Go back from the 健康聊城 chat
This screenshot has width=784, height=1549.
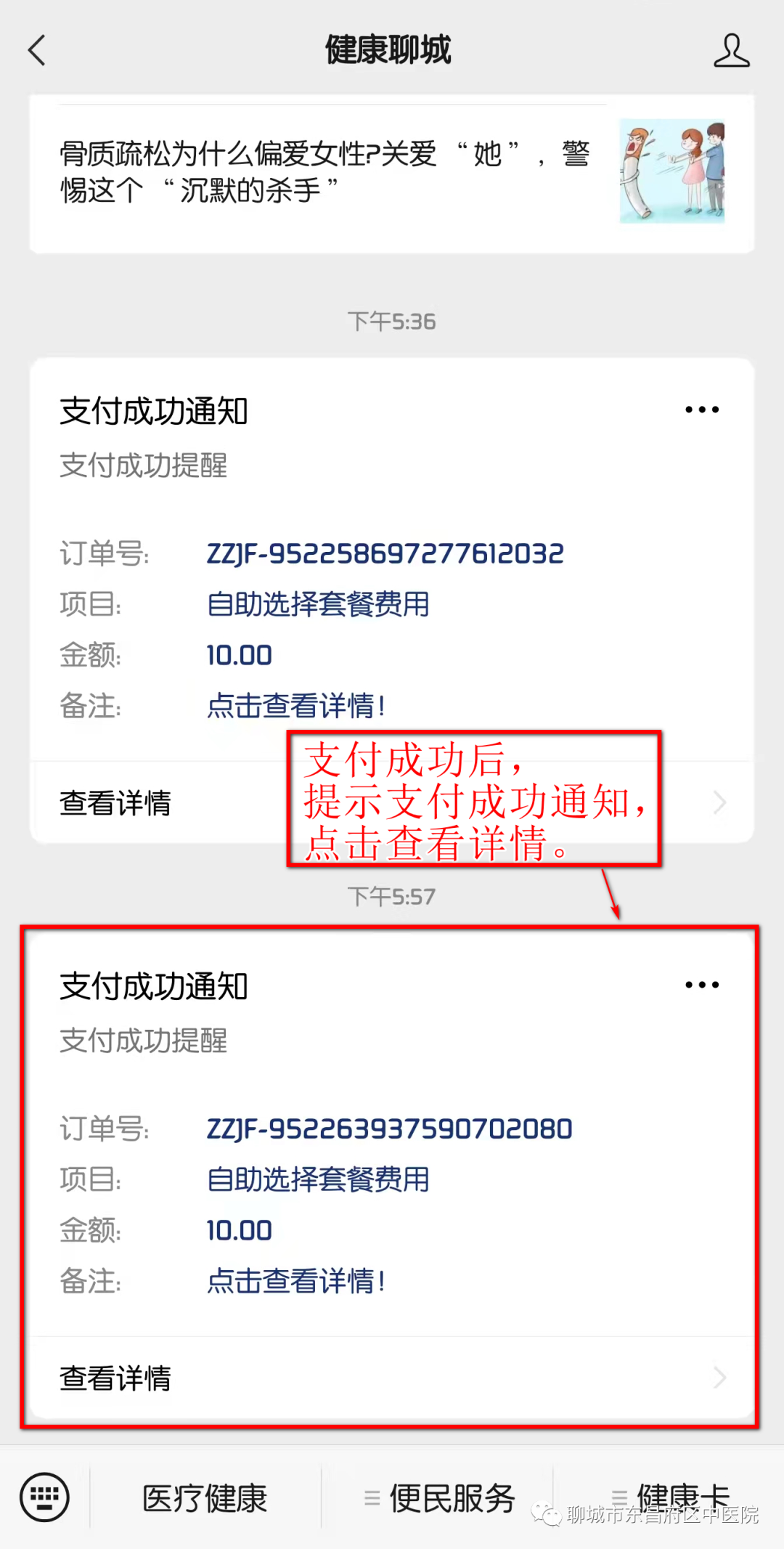pos(37,50)
